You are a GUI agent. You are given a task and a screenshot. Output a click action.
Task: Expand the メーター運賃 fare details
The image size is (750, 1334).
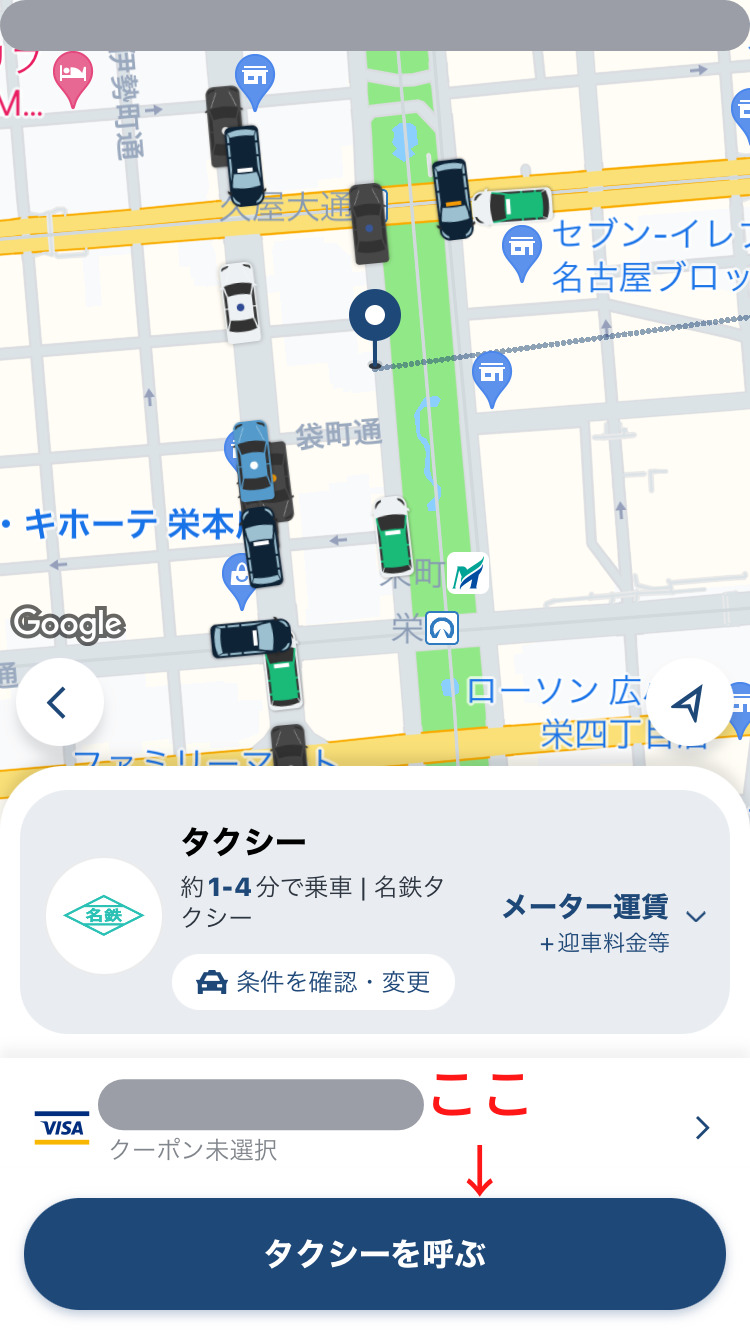[x=604, y=923]
